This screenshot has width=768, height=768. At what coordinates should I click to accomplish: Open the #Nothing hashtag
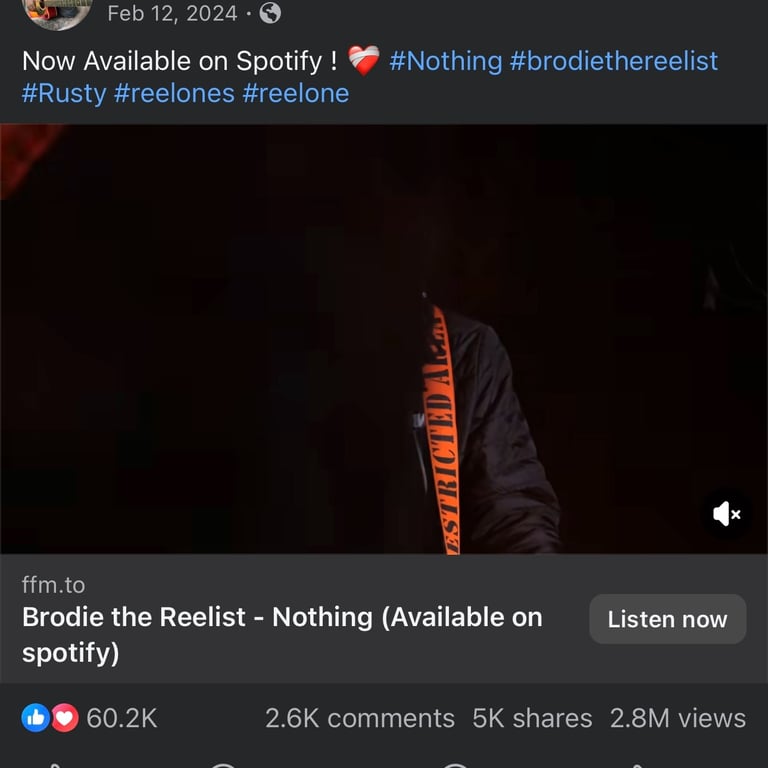click(445, 61)
